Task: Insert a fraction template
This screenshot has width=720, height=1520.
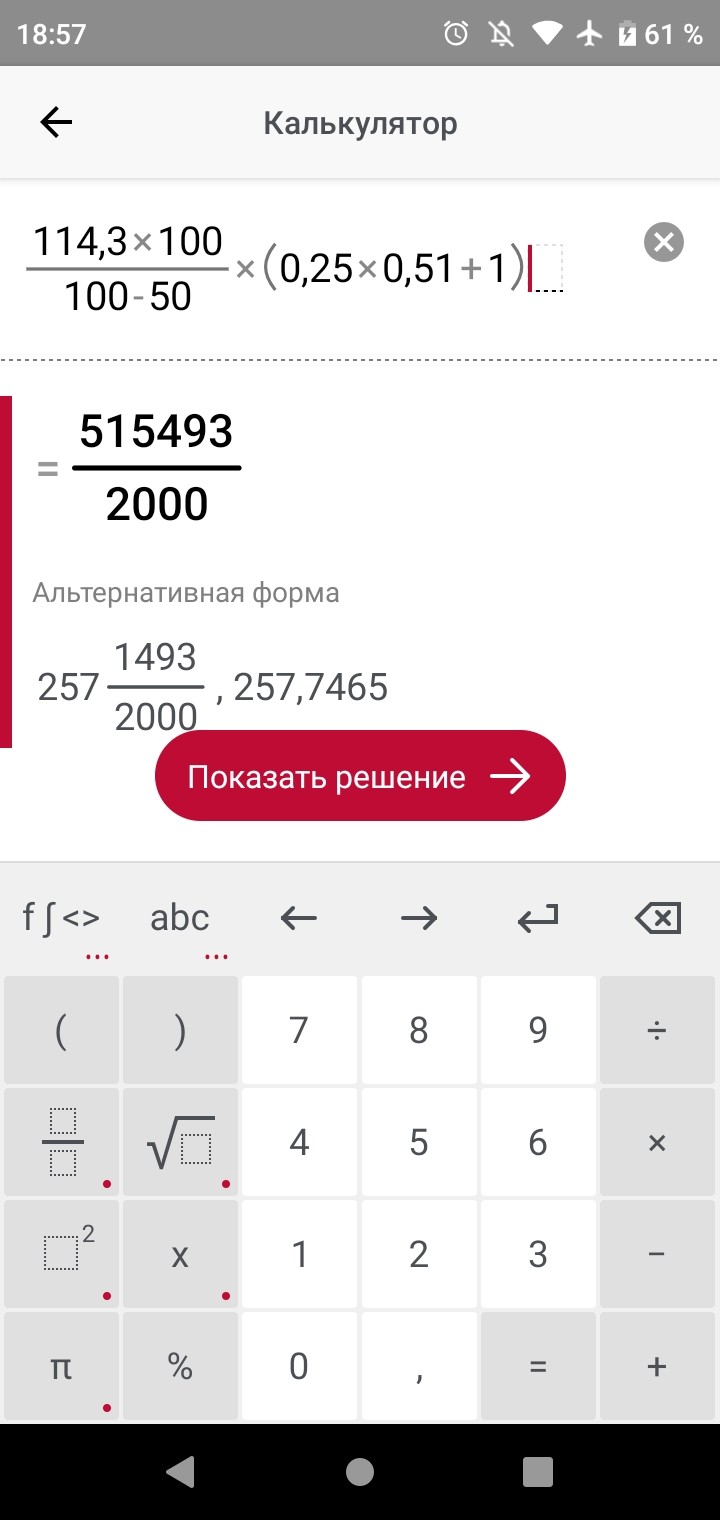Action: (61, 1142)
